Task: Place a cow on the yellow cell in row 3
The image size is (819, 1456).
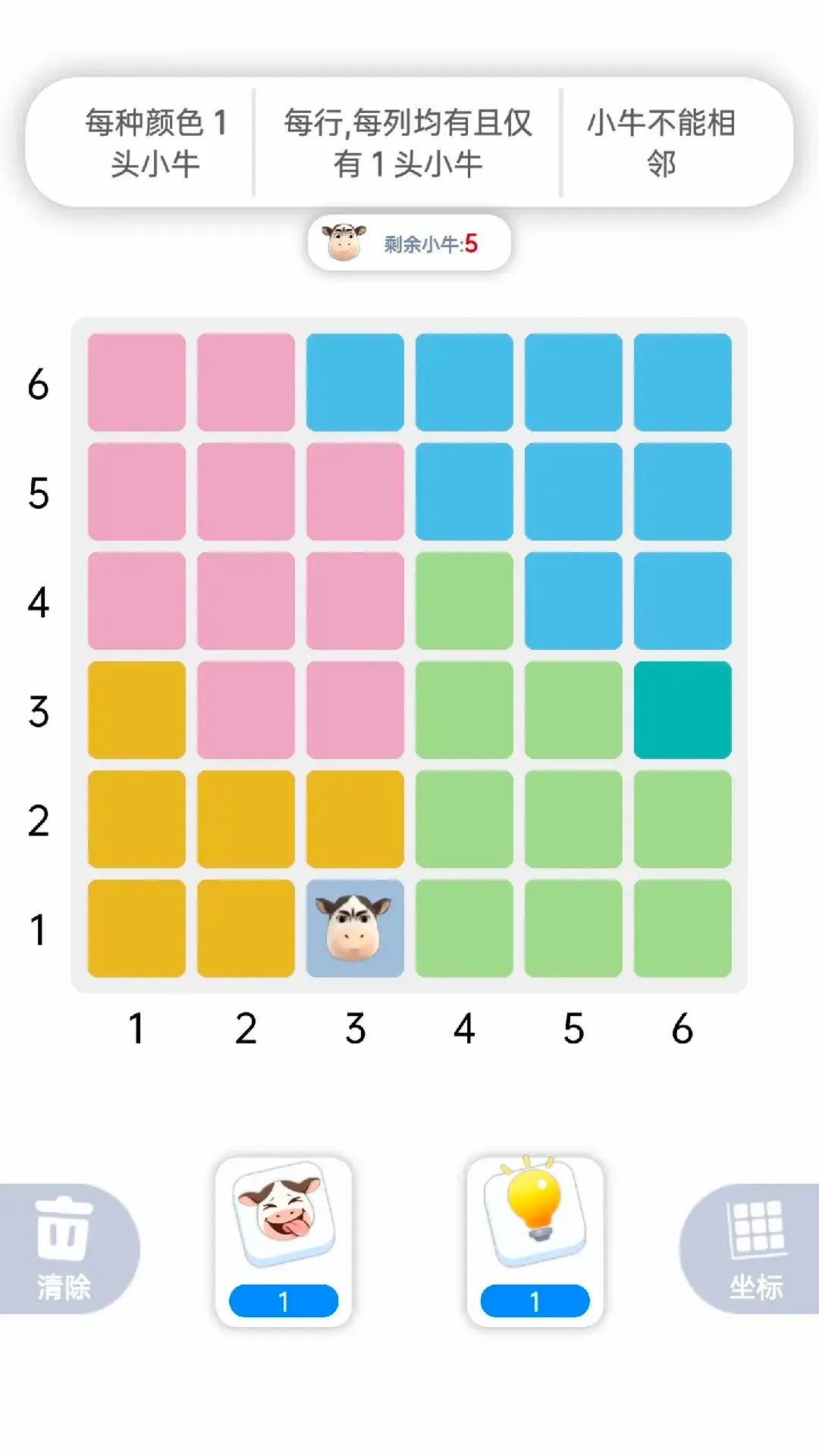Action: (136, 710)
